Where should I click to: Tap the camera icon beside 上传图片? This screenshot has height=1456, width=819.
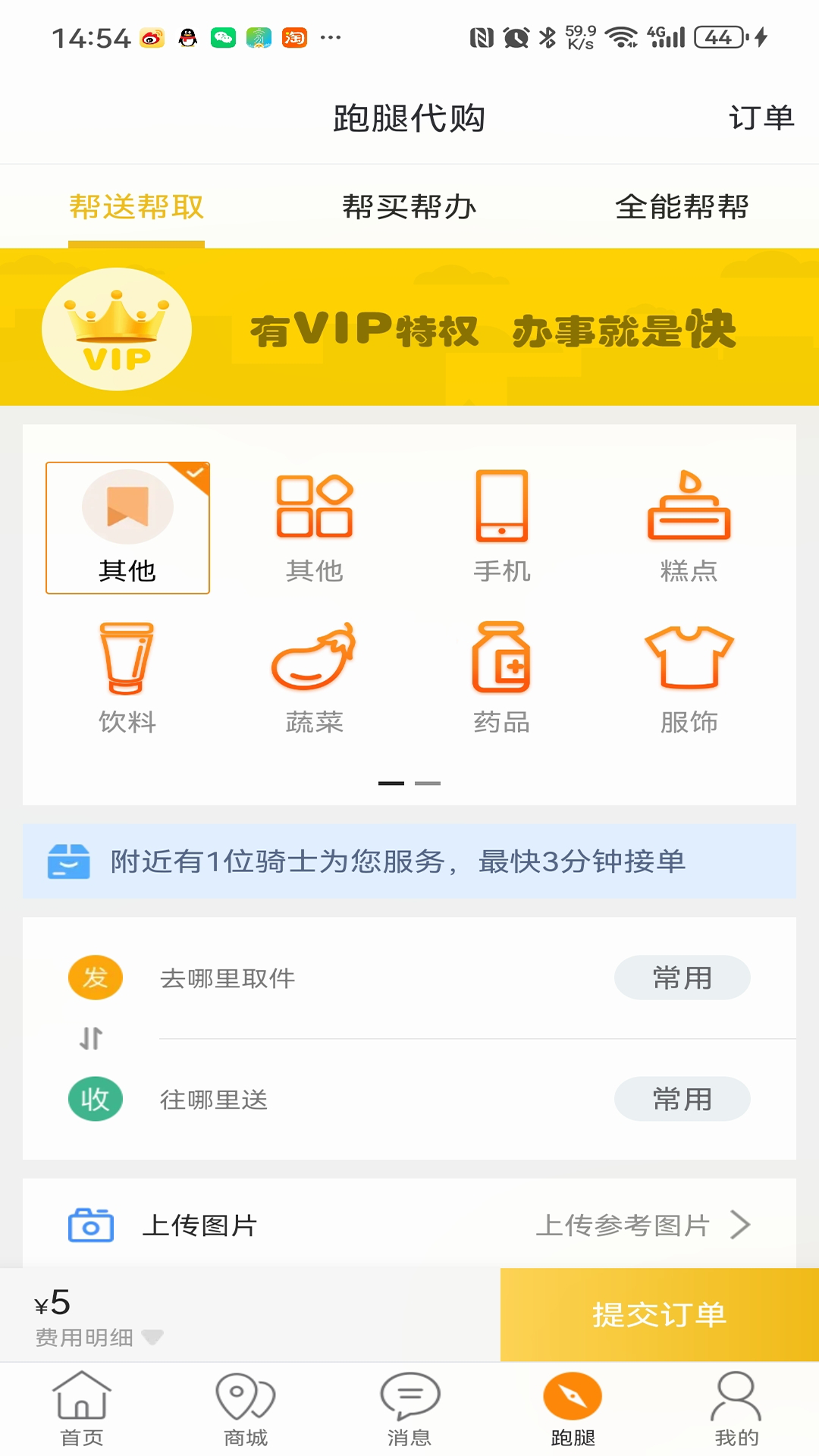pos(93,1225)
